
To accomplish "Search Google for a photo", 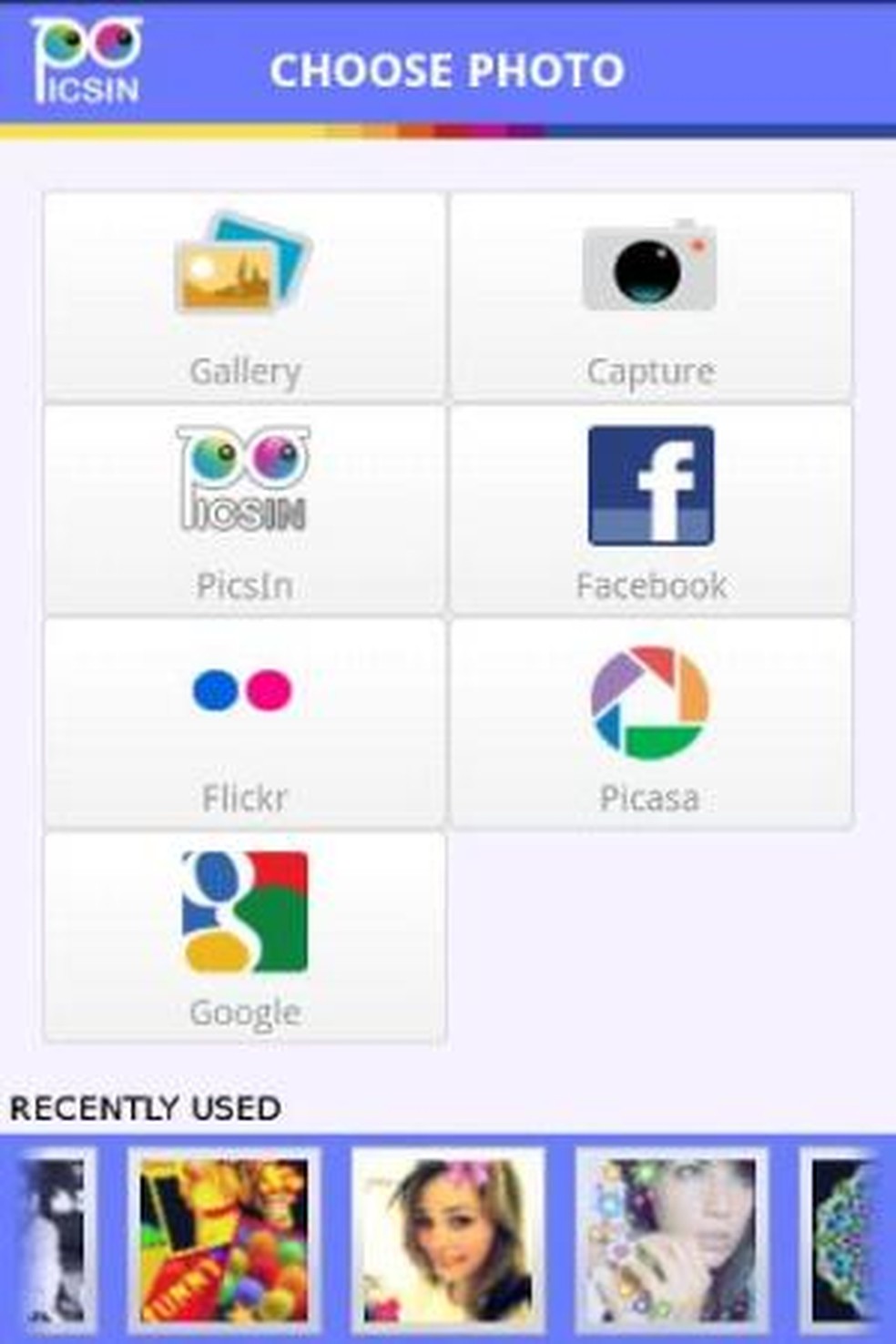I will click(244, 937).
